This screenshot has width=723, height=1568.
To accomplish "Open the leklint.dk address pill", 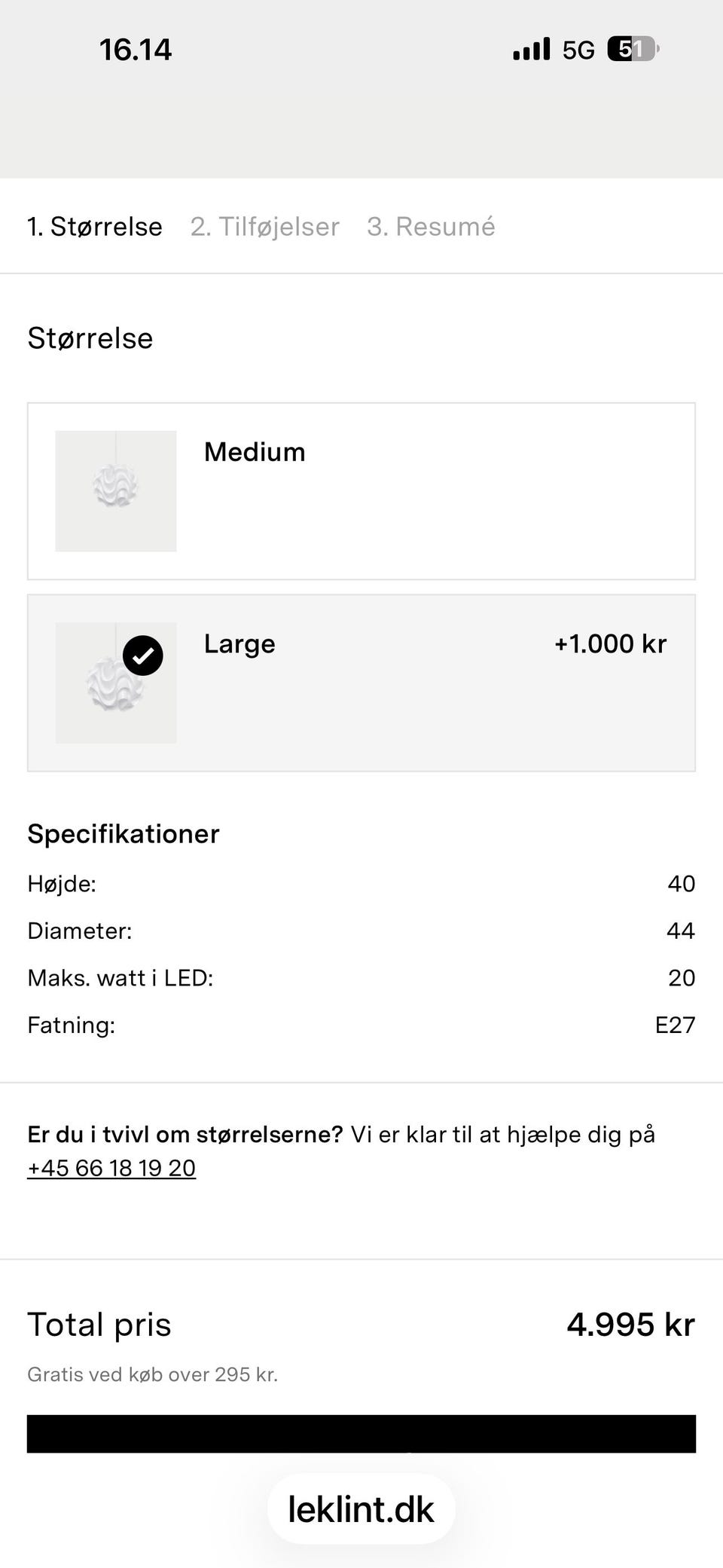I will pyautogui.click(x=361, y=1509).
